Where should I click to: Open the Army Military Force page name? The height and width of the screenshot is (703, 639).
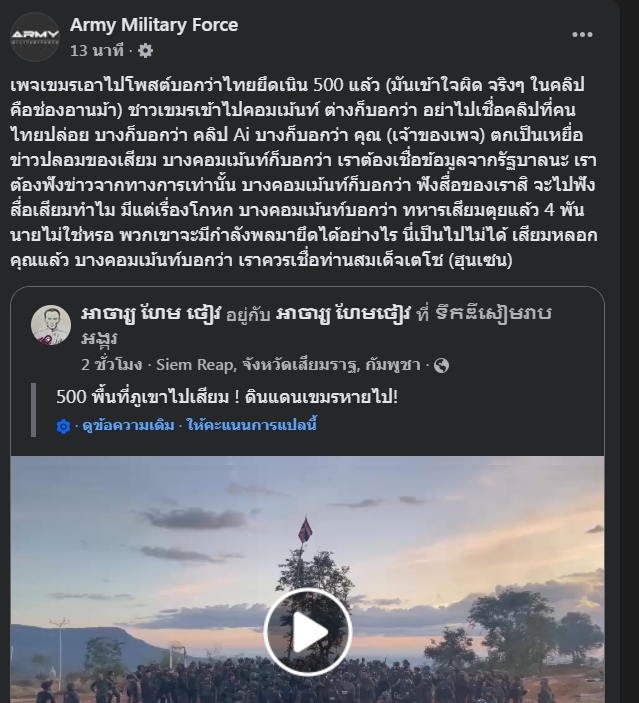tap(153, 25)
